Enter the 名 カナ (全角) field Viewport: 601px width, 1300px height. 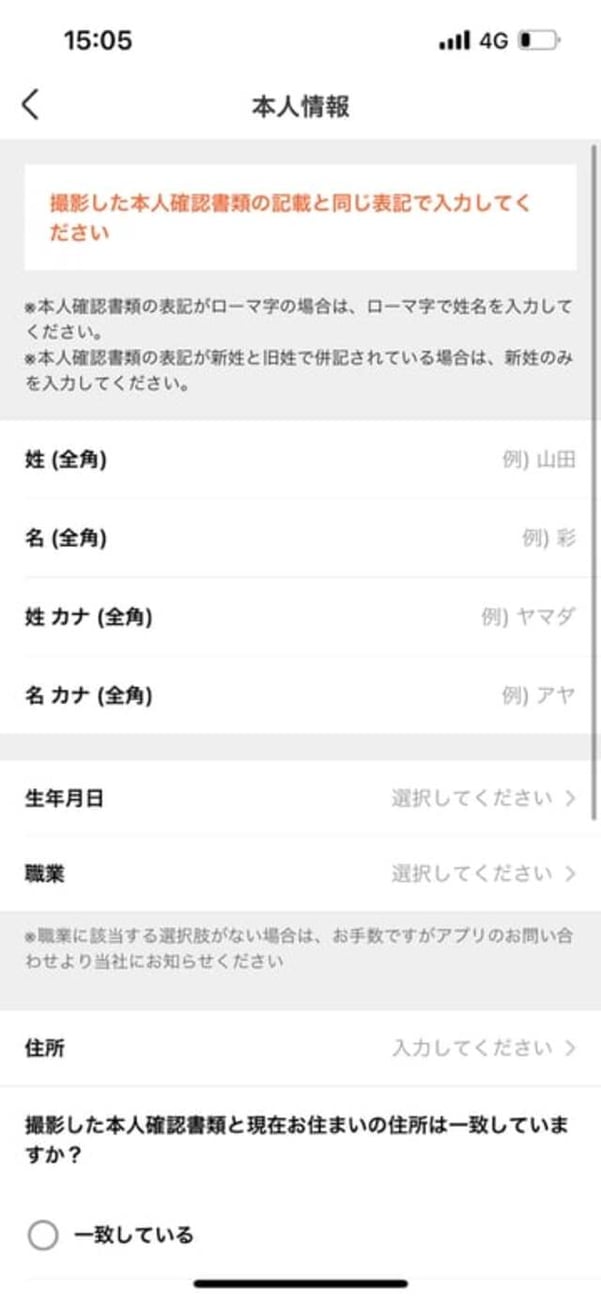click(x=400, y=696)
